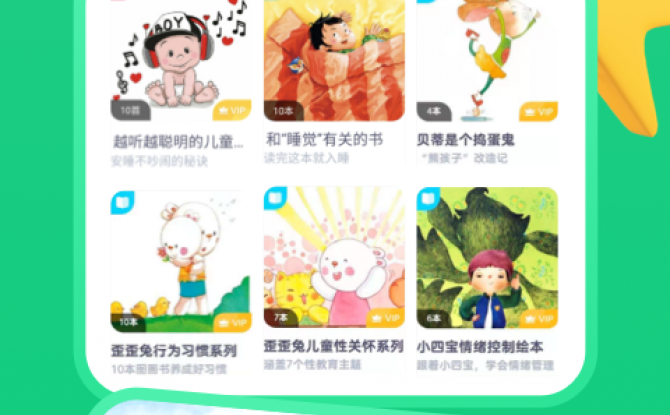Open the 越听越聪明的儿童 audio collection
The image size is (670, 415).
(x=180, y=62)
